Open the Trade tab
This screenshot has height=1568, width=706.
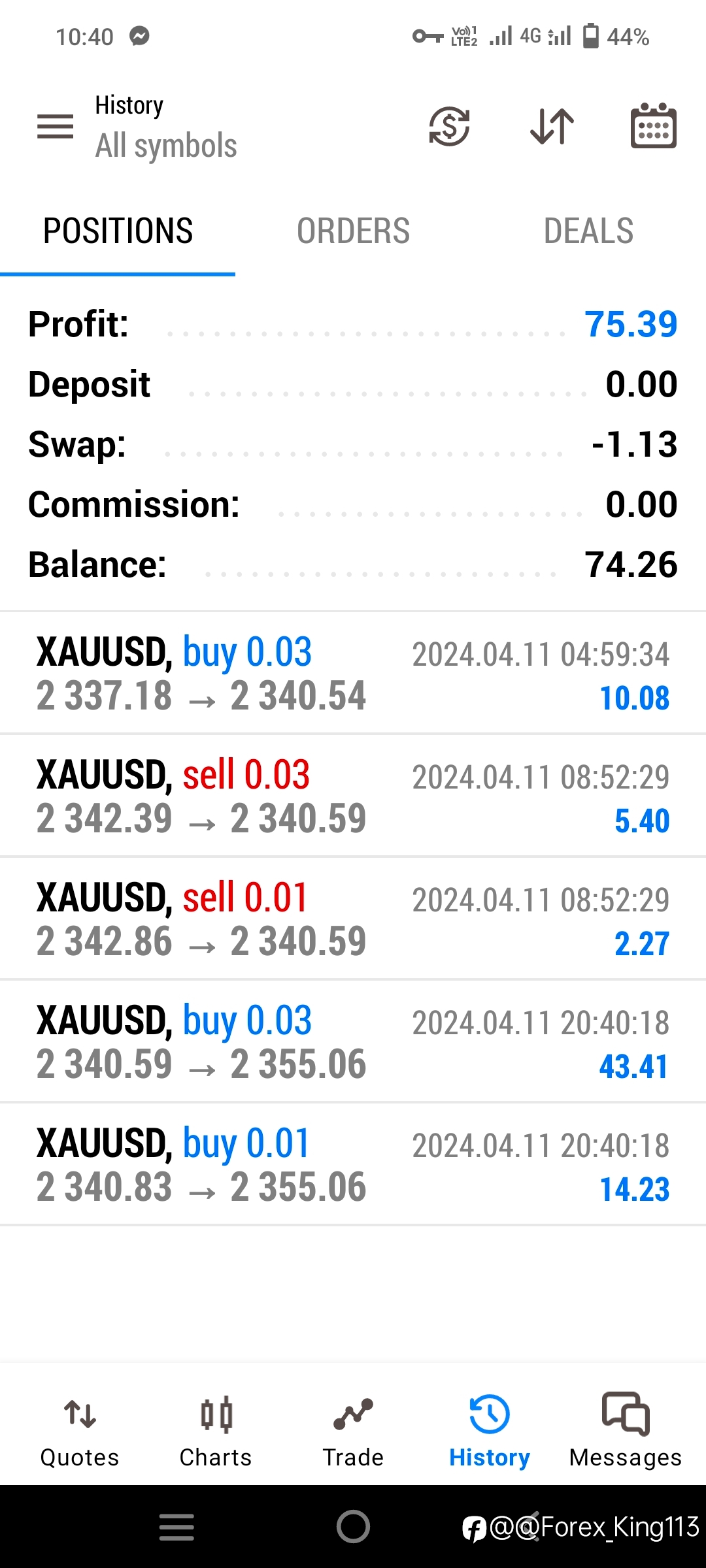coord(353,1432)
